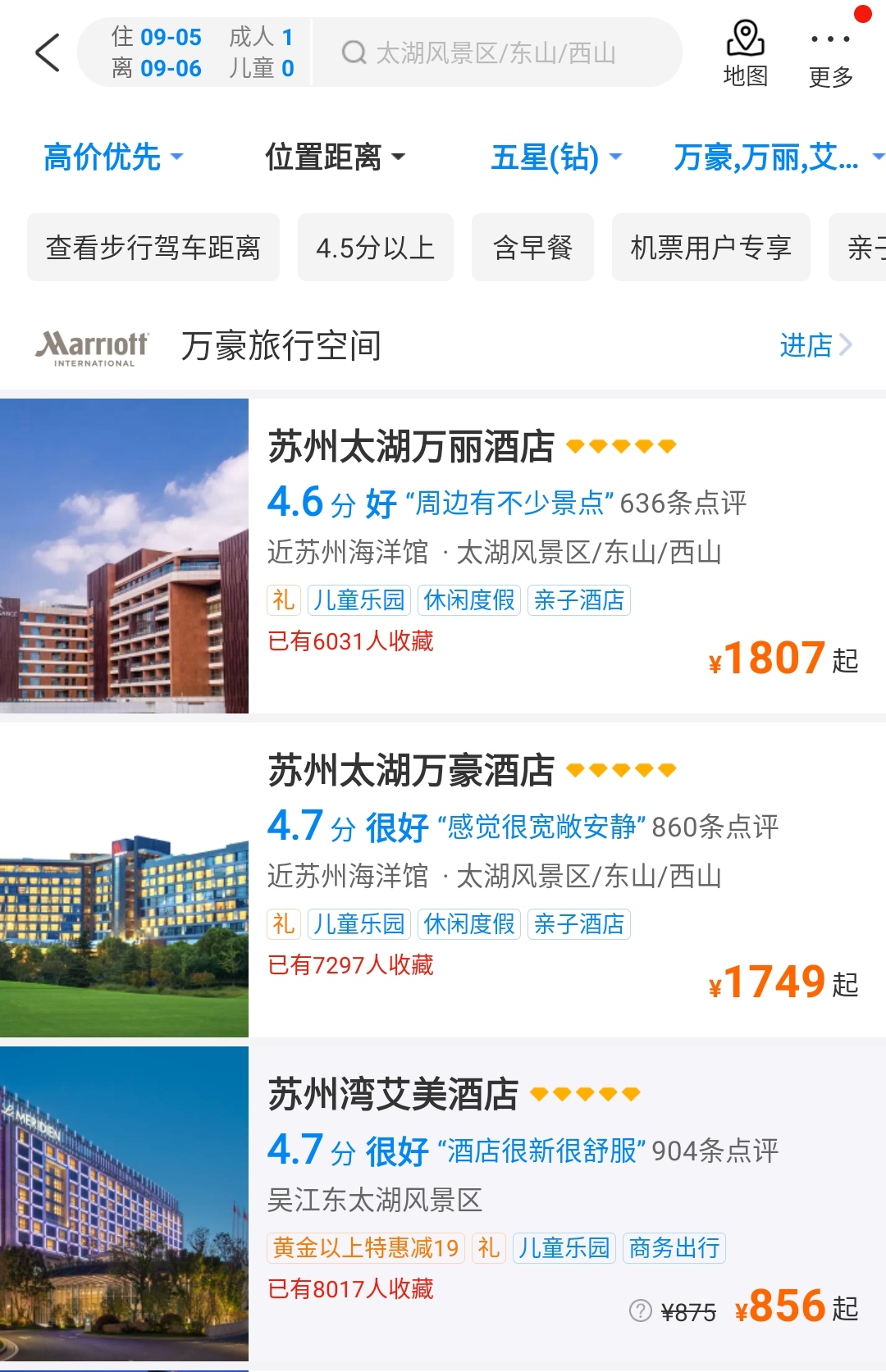
Task: Expand the 万豪,万丽,艾... brand dropdown
Action: click(x=776, y=157)
